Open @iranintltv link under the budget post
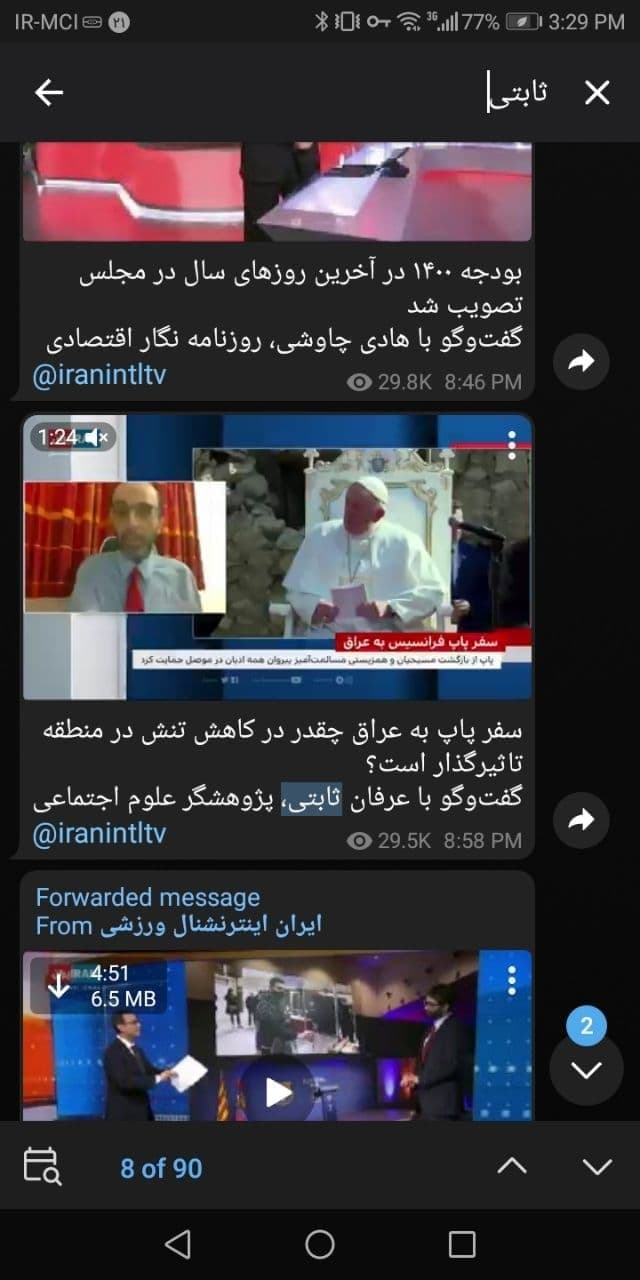Image resolution: width=640 pixels, height=1280 pixels. [99, 376]
